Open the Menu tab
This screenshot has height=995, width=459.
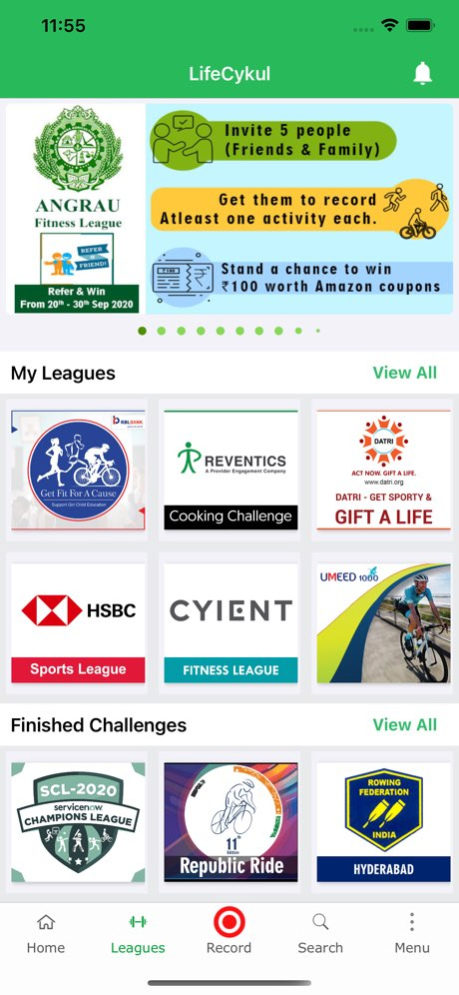pyautogui.click(x=412, y=934)
